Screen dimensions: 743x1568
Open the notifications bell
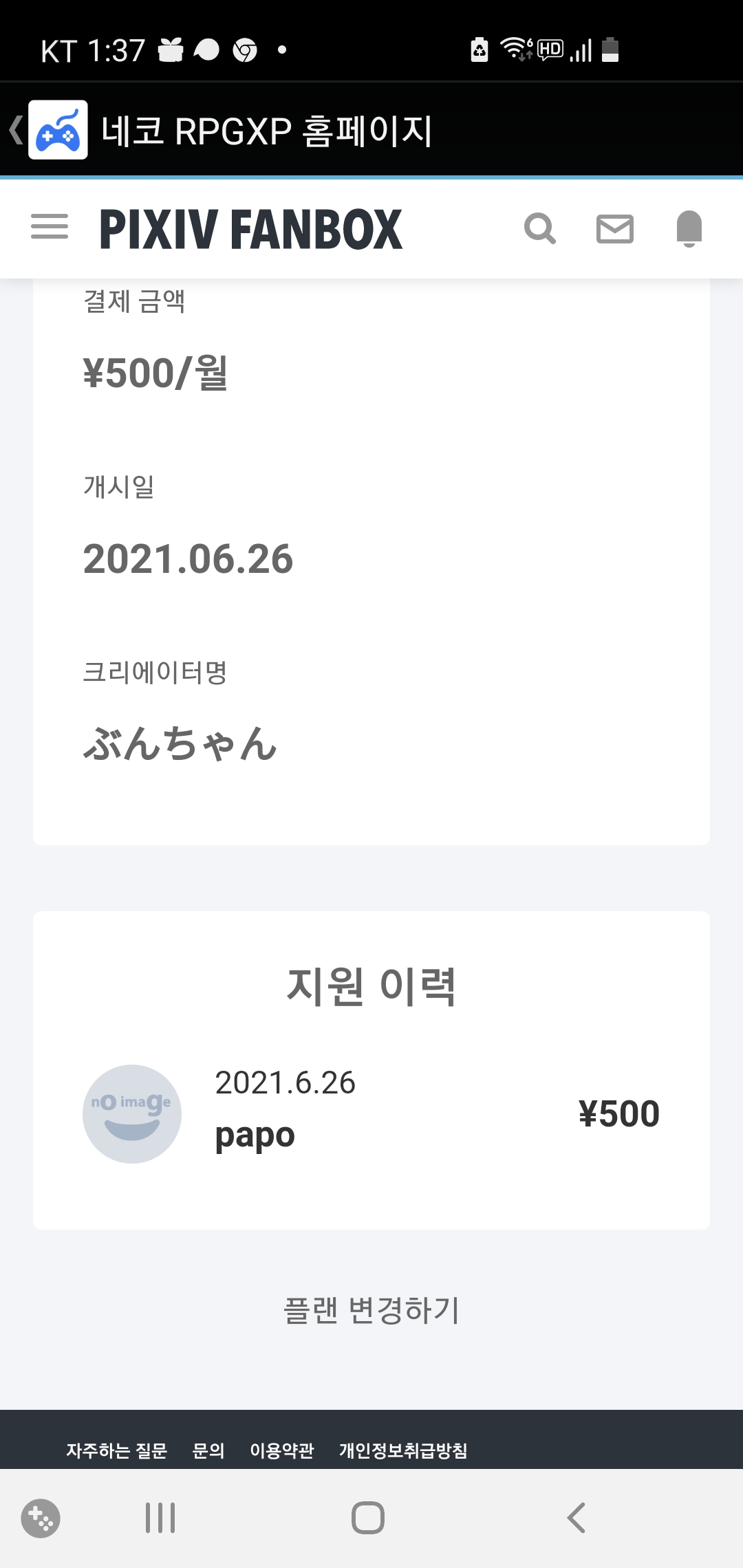tap(689, 228)
